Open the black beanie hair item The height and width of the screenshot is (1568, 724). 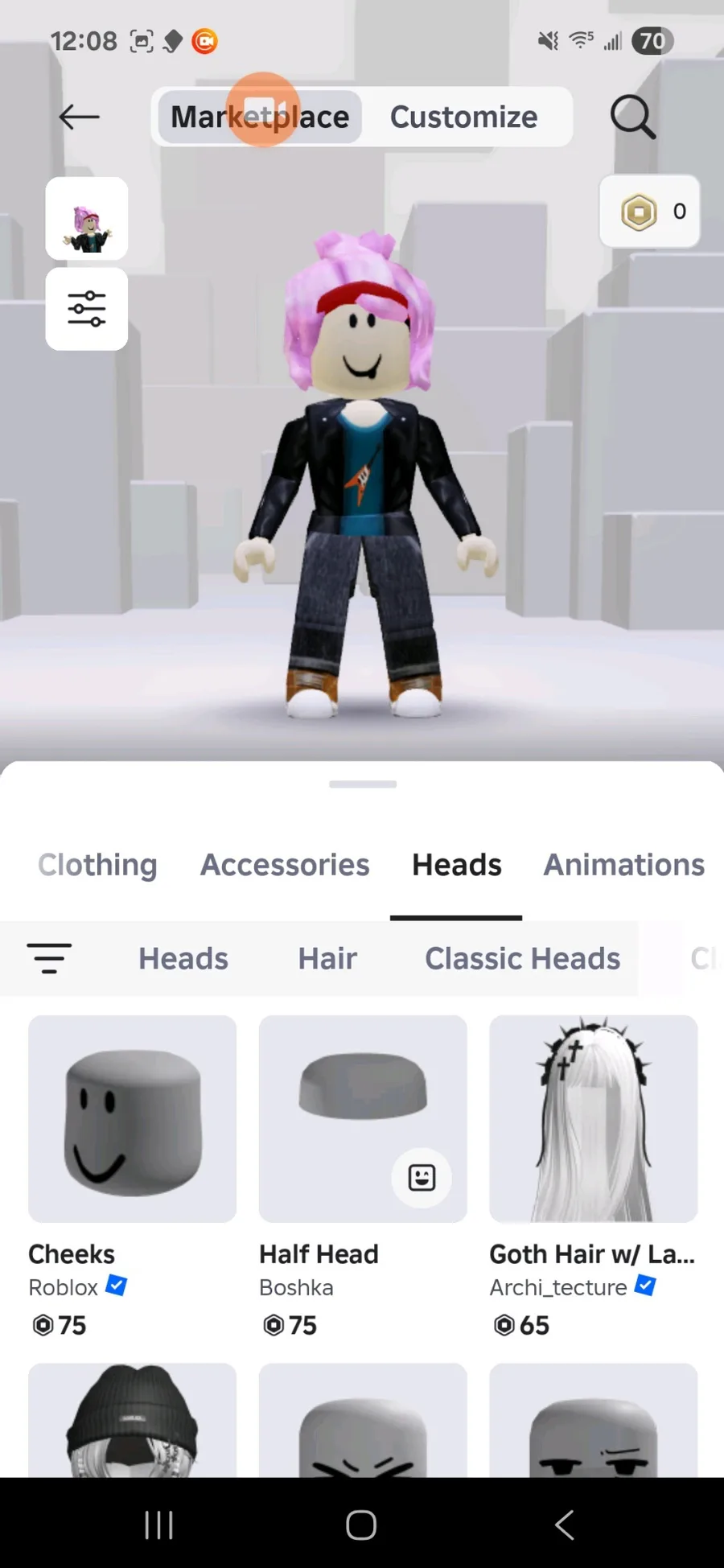133,1420
